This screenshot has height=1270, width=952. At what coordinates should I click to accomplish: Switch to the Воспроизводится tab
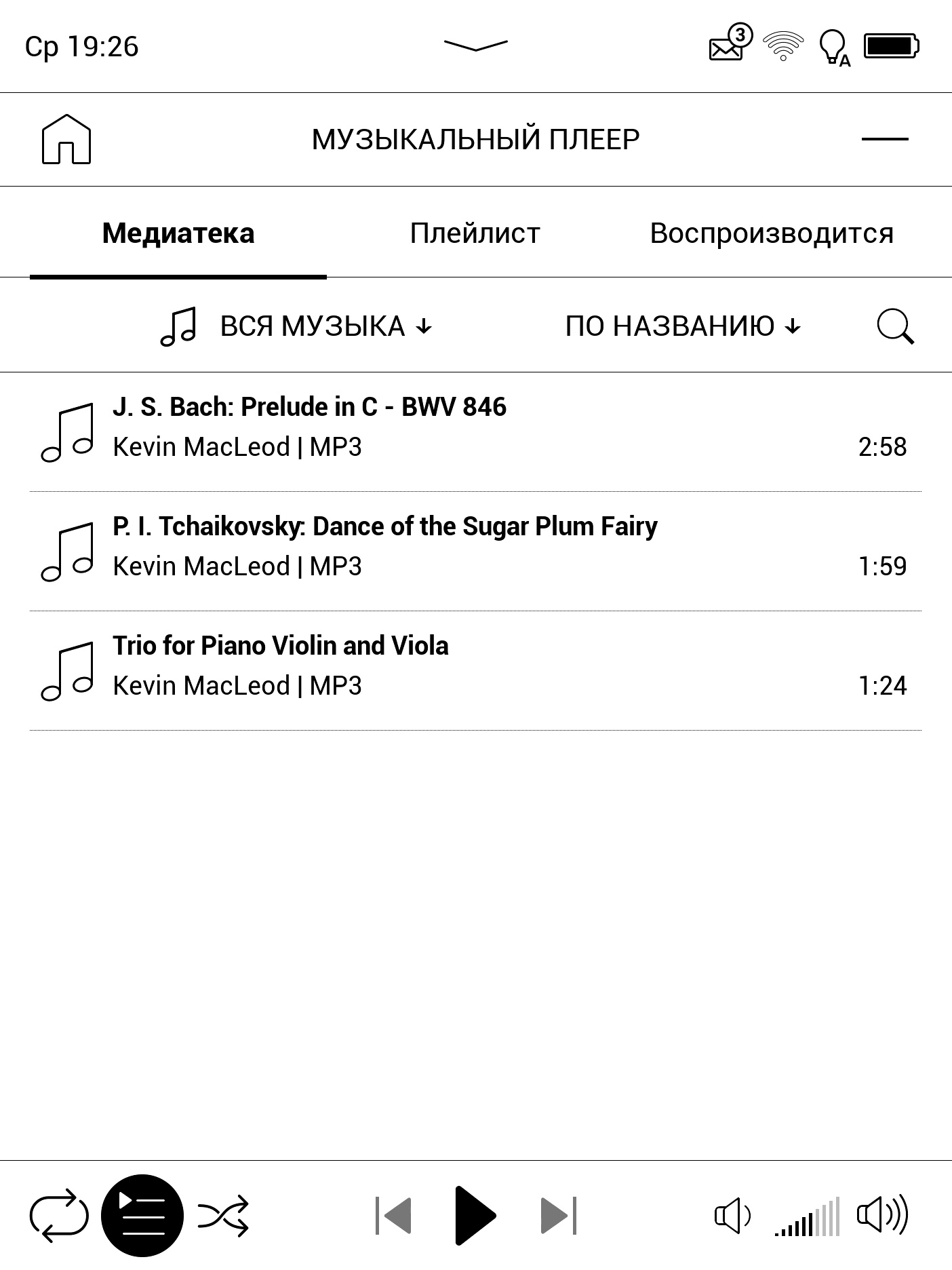pos(772,233)
